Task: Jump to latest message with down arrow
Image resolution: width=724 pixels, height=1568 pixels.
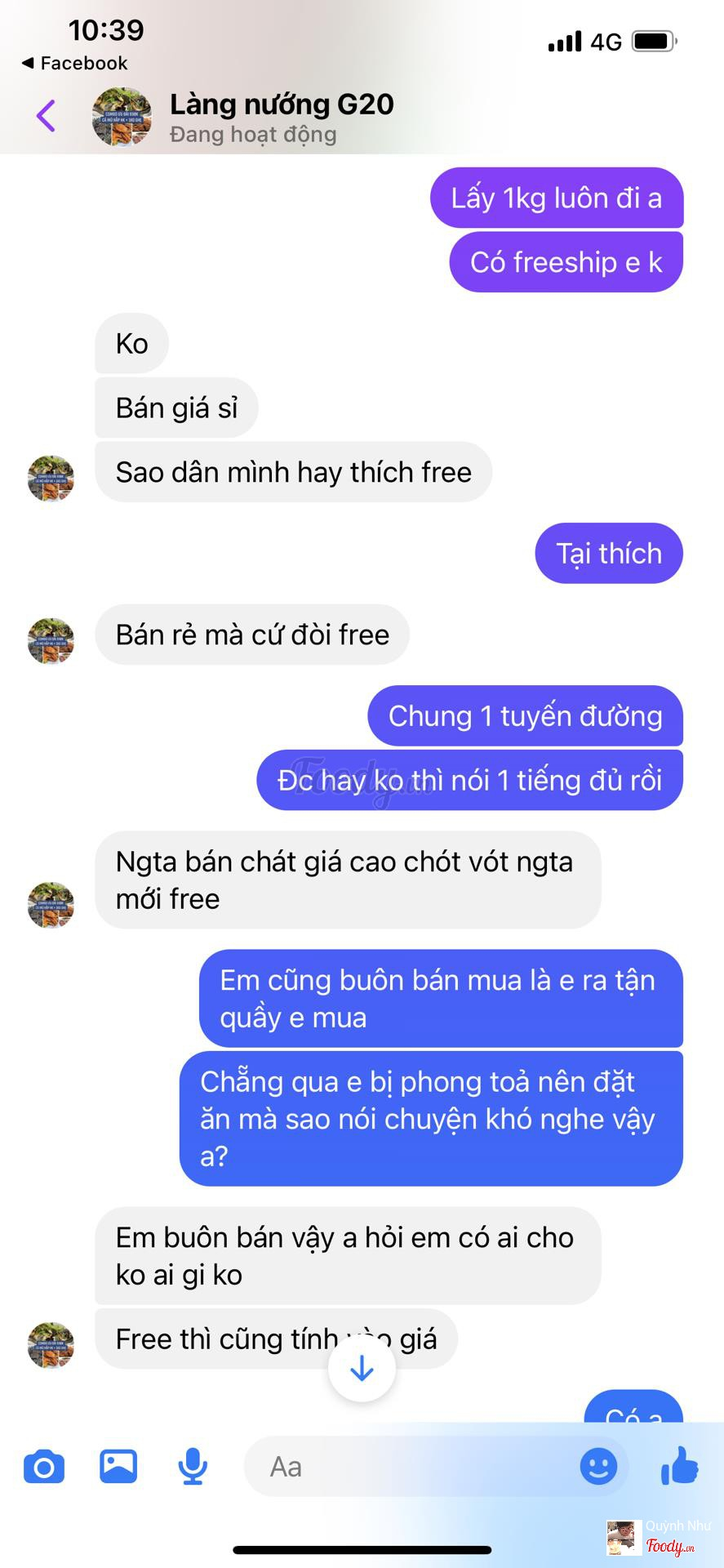Action: click(x=362, y=1368)
